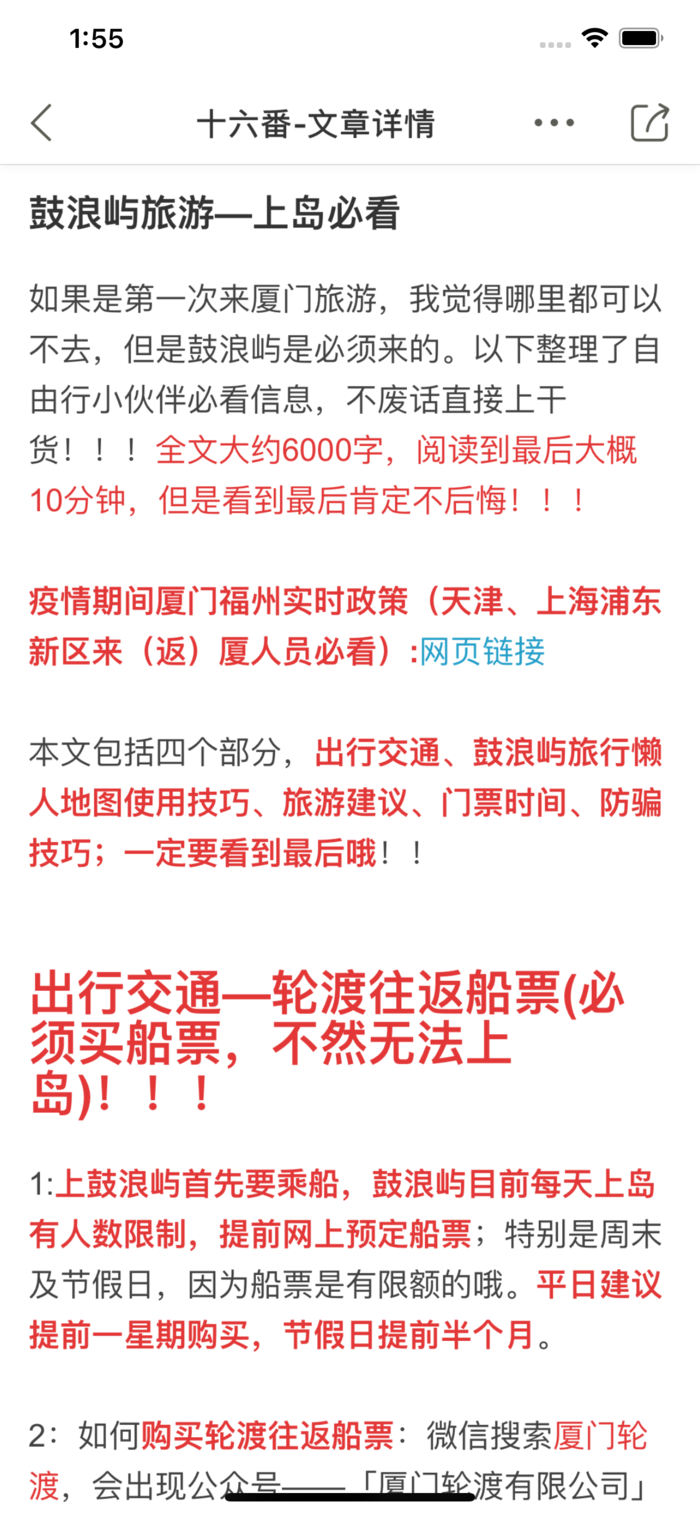Open the blue 网页链接 link
700x1515 pixels.
pos(483,651)
